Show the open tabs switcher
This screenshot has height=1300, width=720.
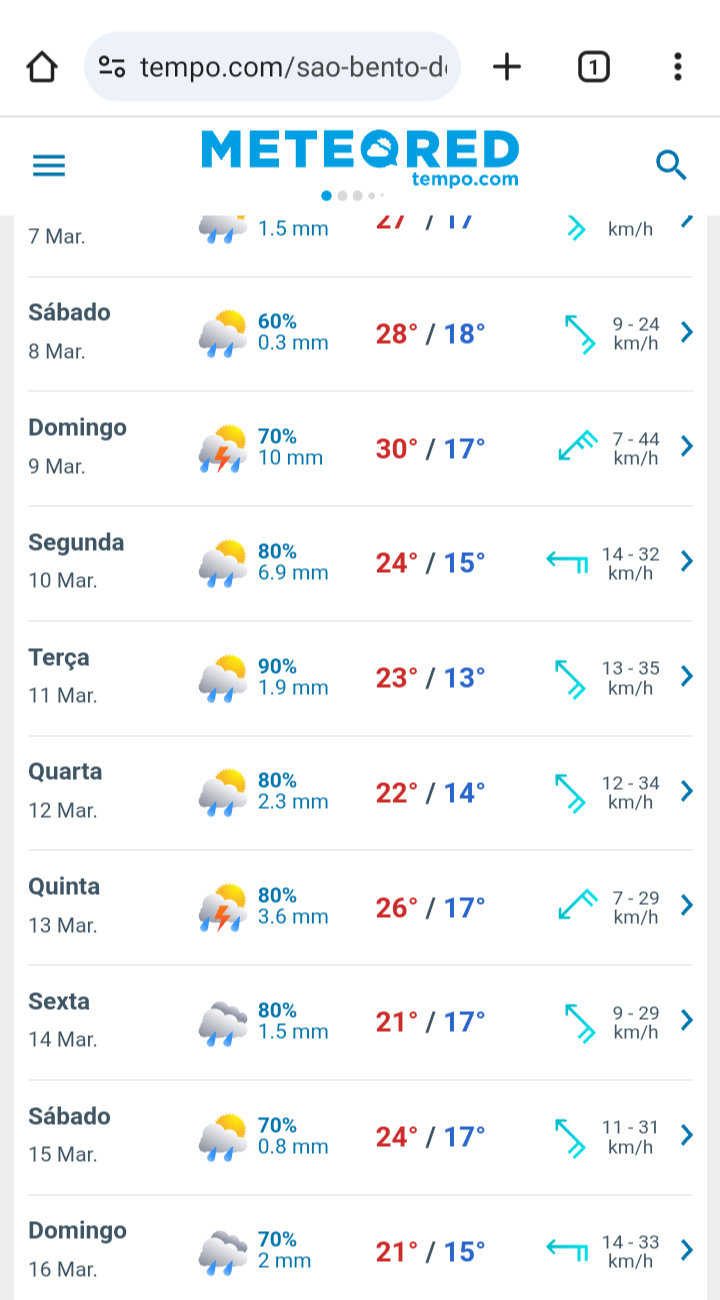593,67
